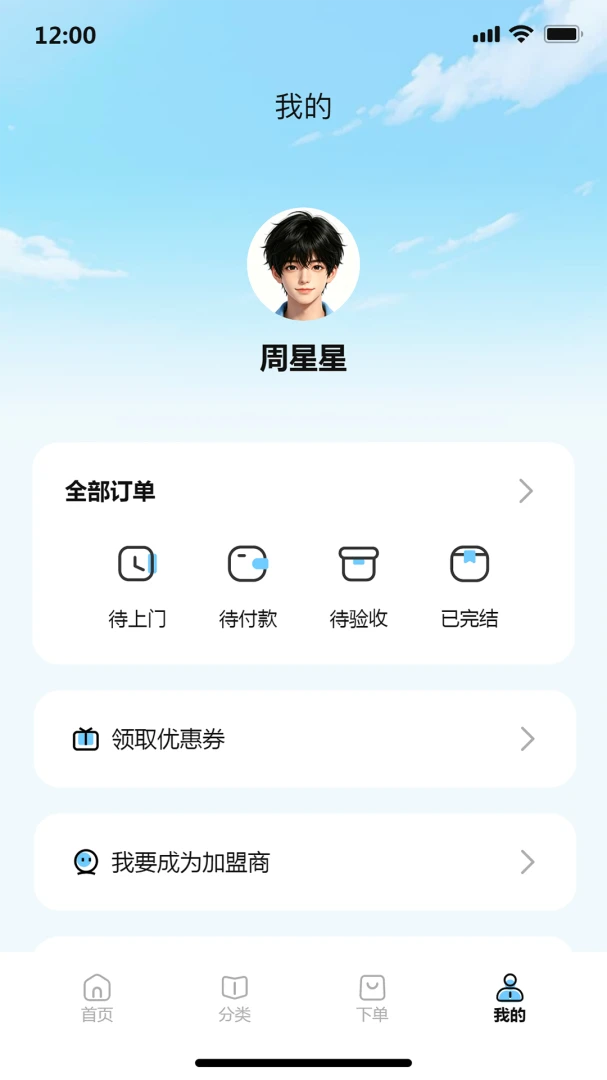
Task: Open 领取优惠券 coupon row
Action: [x=305, y=739]
